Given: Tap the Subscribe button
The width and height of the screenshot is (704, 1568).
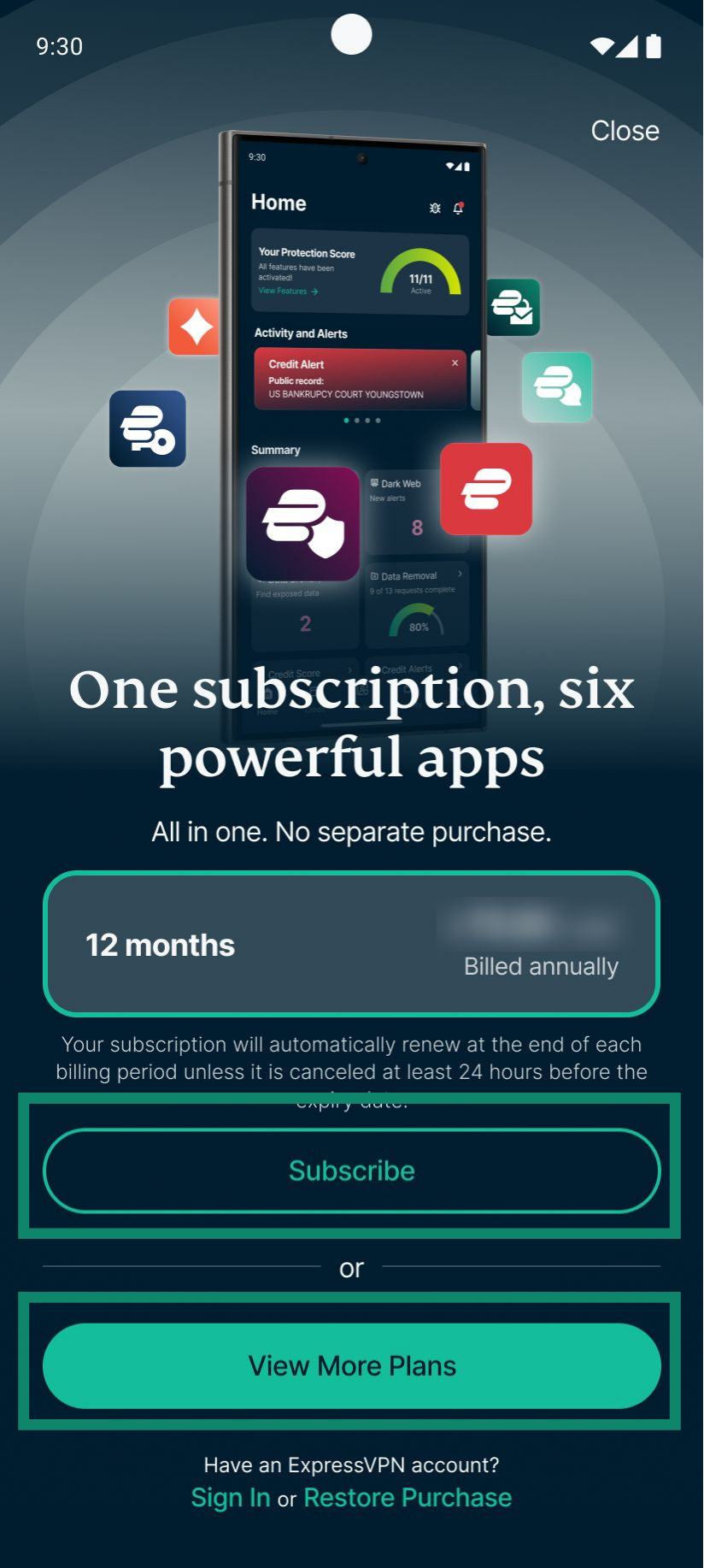Looking at the screenshot, I should [352, 1170].
